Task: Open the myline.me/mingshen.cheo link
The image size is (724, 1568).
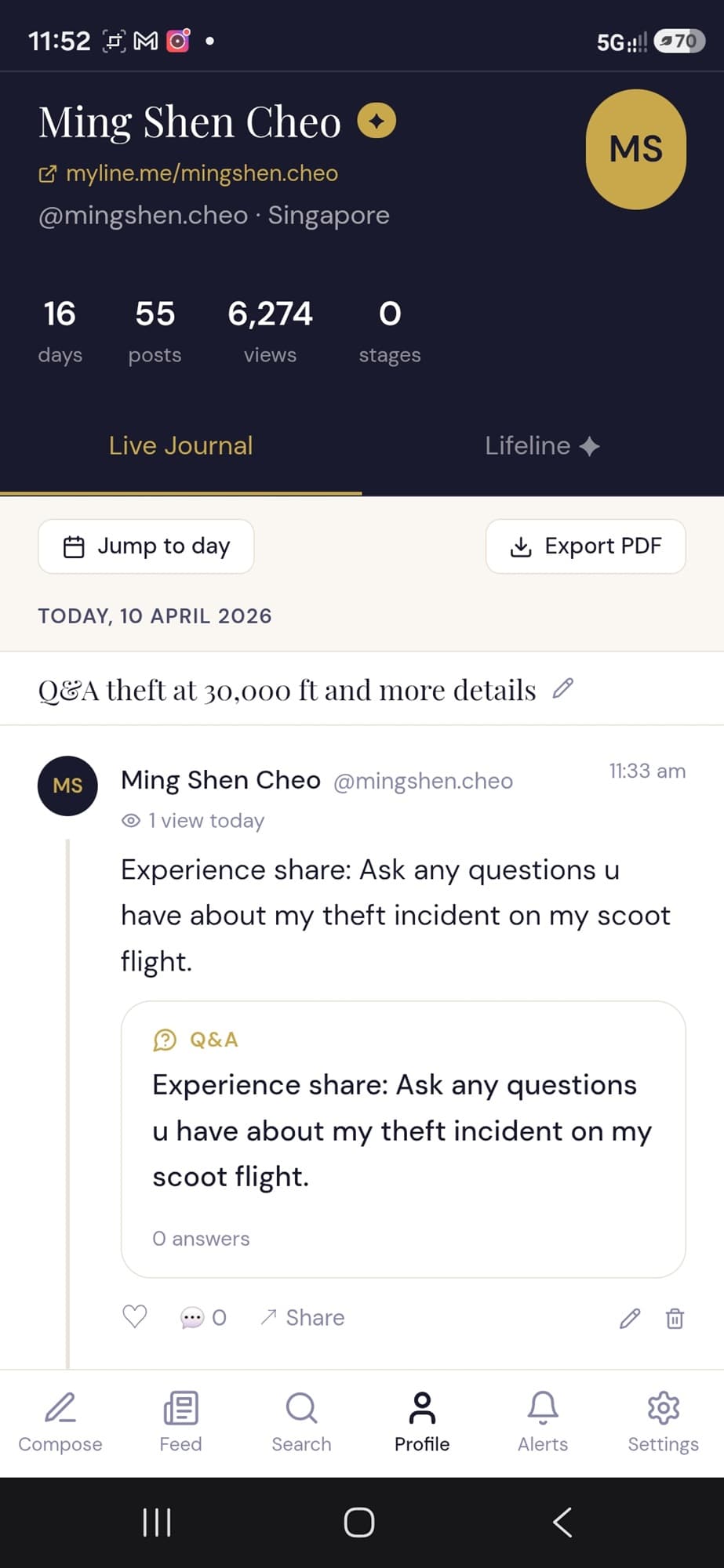Action: [187, 173]
